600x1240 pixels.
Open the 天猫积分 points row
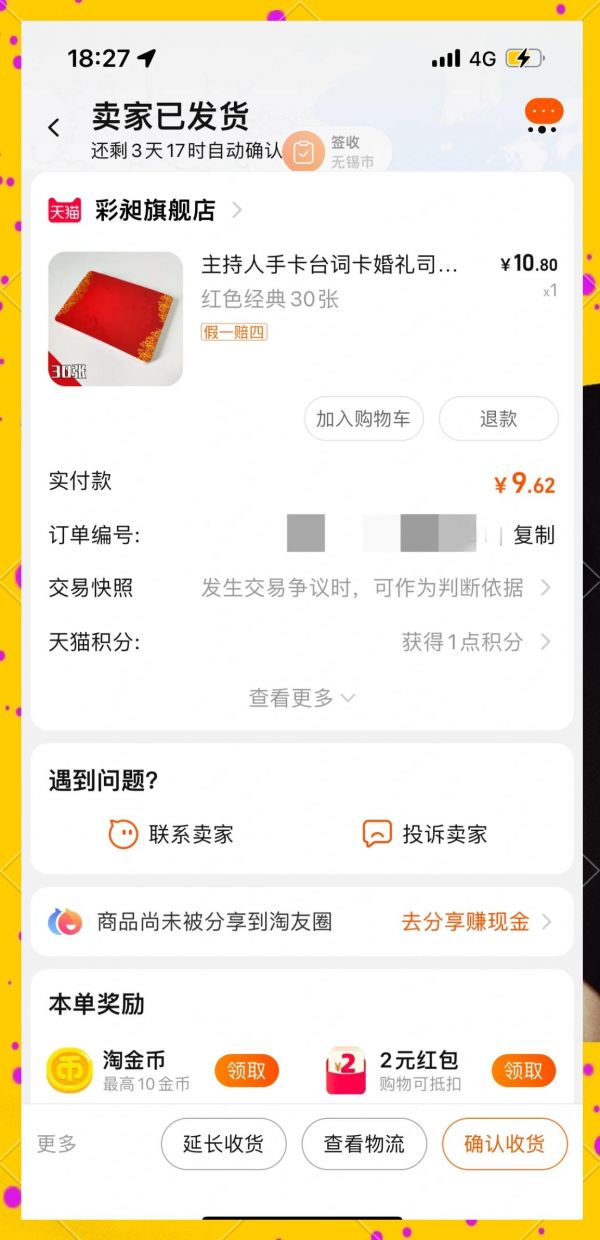pyautogui.click(x=300, y=642)
